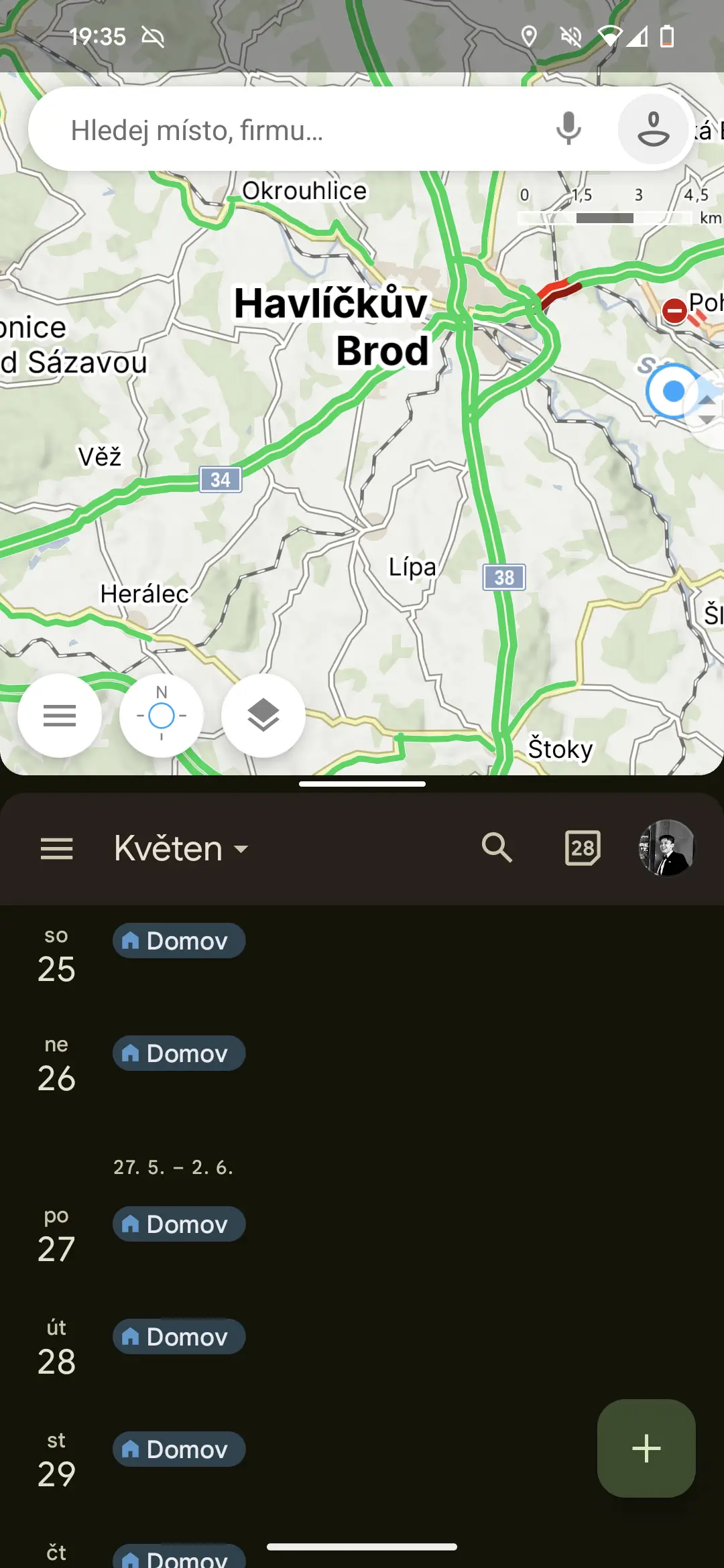Create a new calendar event
Screen dimensions: 724x1568
[646, 1448]
